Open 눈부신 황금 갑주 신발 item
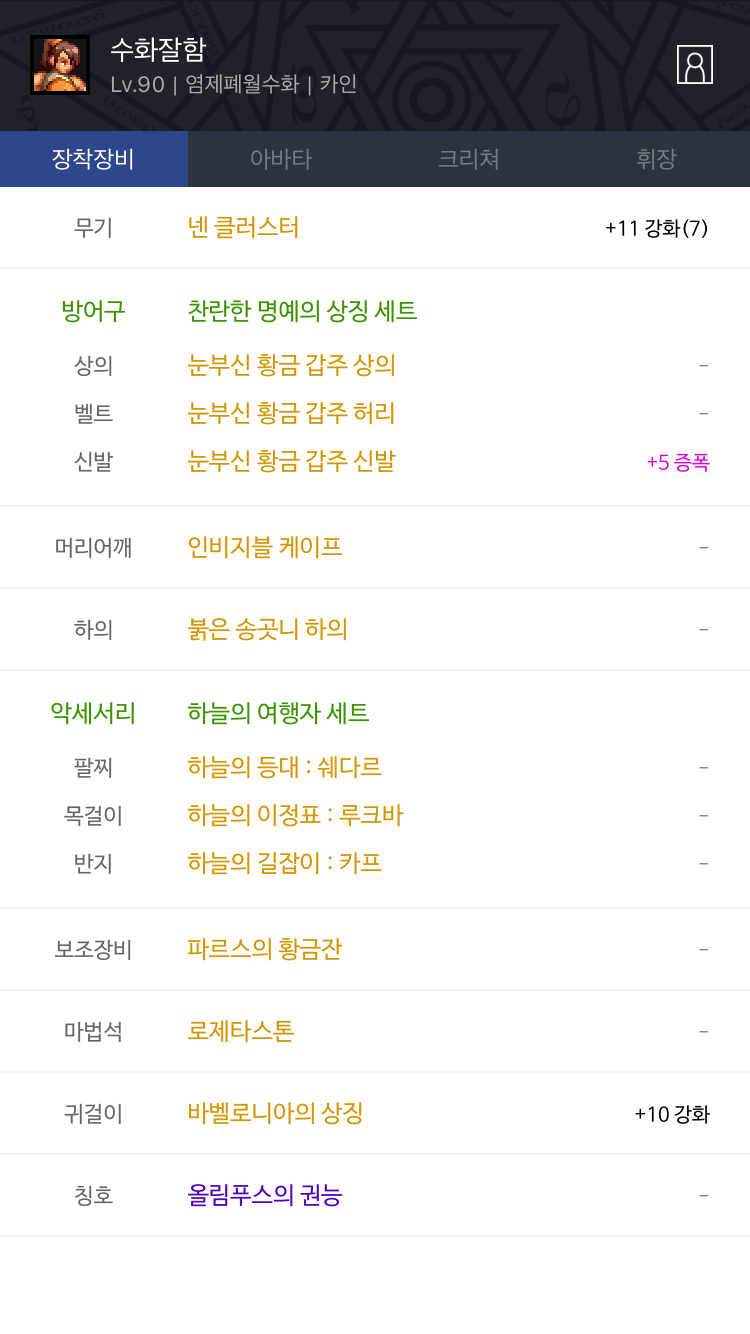Viewport: 750px width, 1334px height. coord(292,461)
